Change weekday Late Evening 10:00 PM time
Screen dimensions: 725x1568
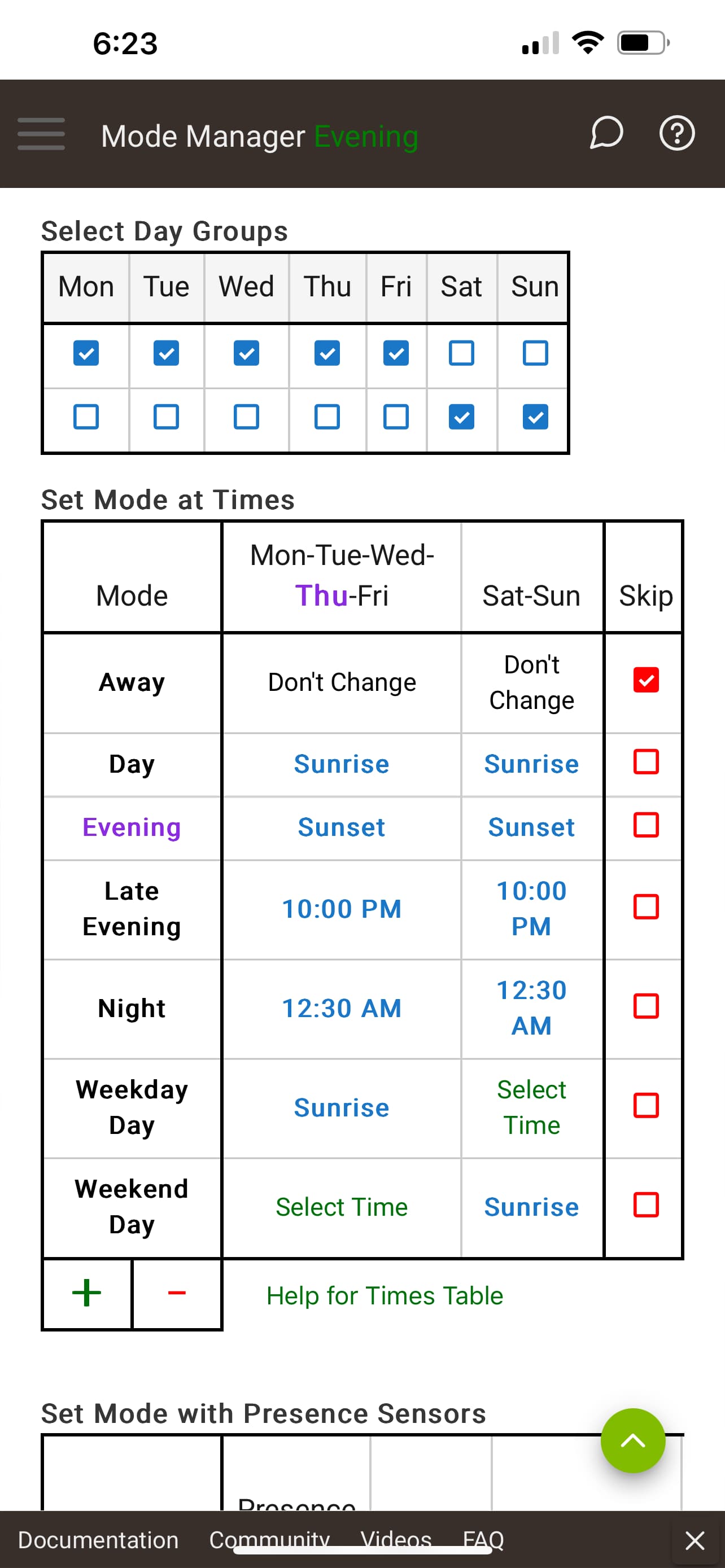coord(342,909)
